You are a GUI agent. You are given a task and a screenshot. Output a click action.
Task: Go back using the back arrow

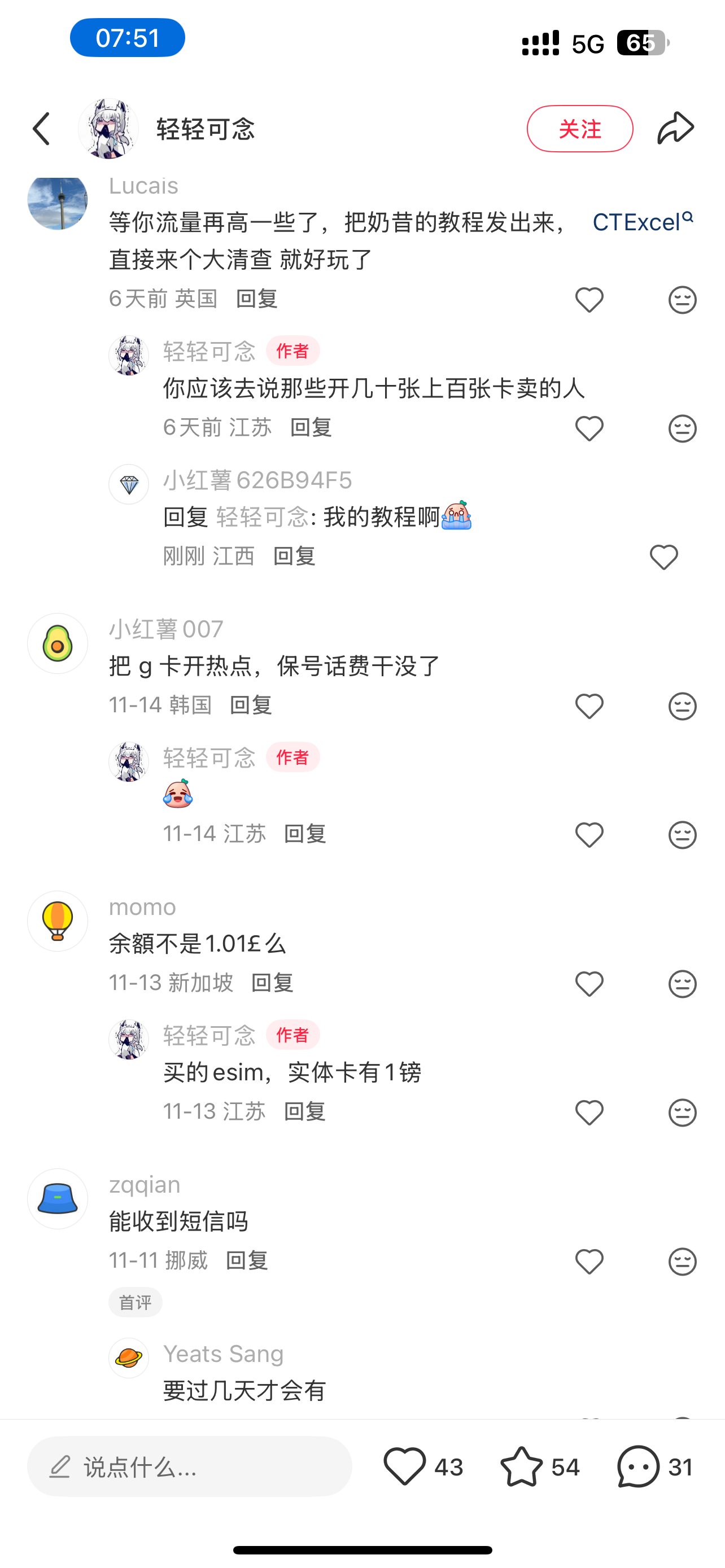pos(41,129)
